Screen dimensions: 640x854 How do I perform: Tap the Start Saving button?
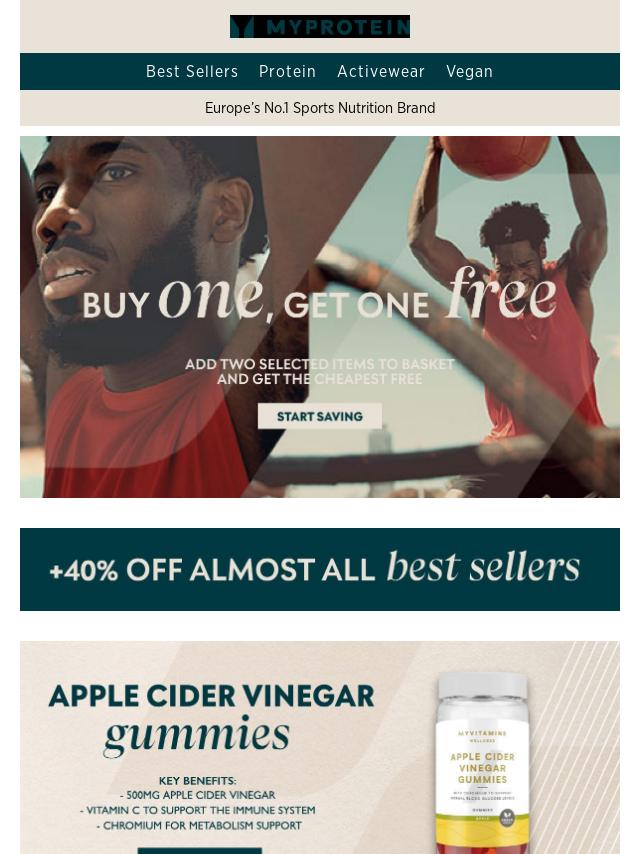319,416
